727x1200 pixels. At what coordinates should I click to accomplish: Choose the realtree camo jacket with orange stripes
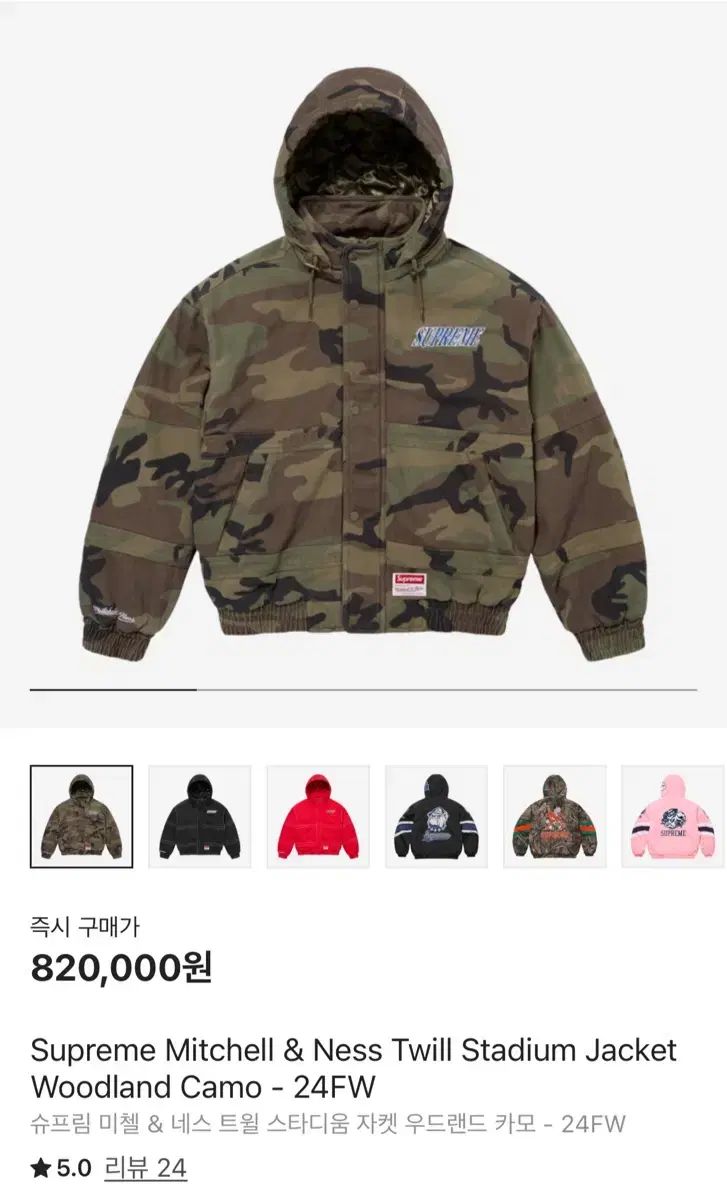pyautogui.click(x=554, y=817)
